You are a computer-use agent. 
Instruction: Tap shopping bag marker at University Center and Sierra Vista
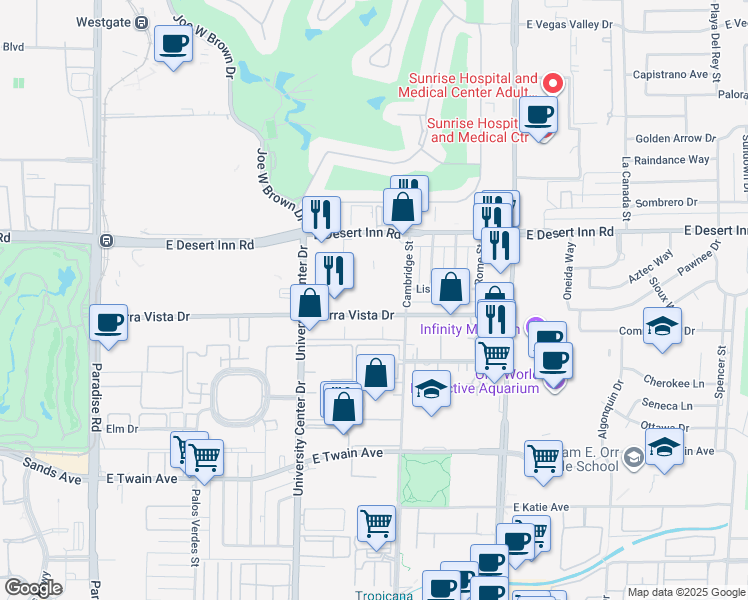(310, 306)
